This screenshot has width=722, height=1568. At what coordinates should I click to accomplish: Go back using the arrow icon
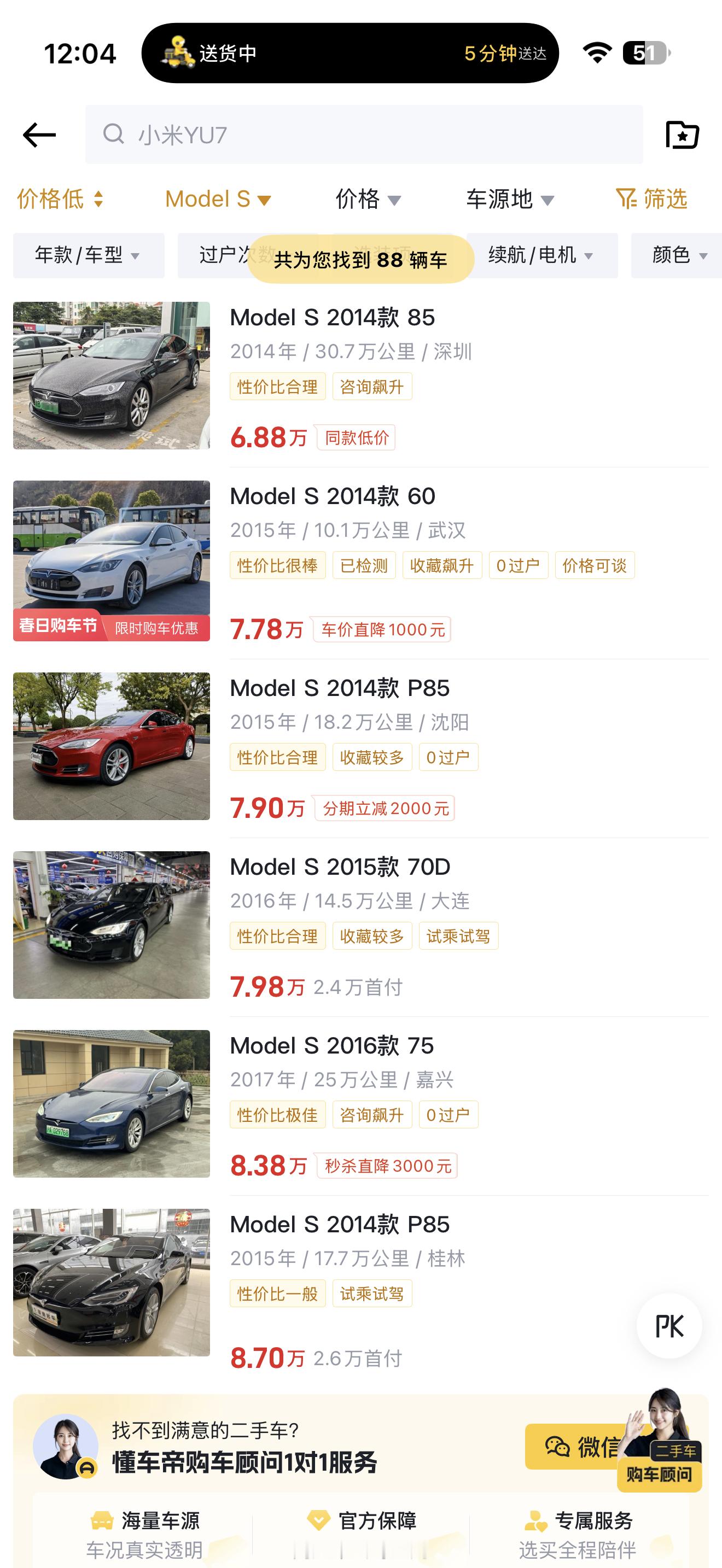point(39,134)
